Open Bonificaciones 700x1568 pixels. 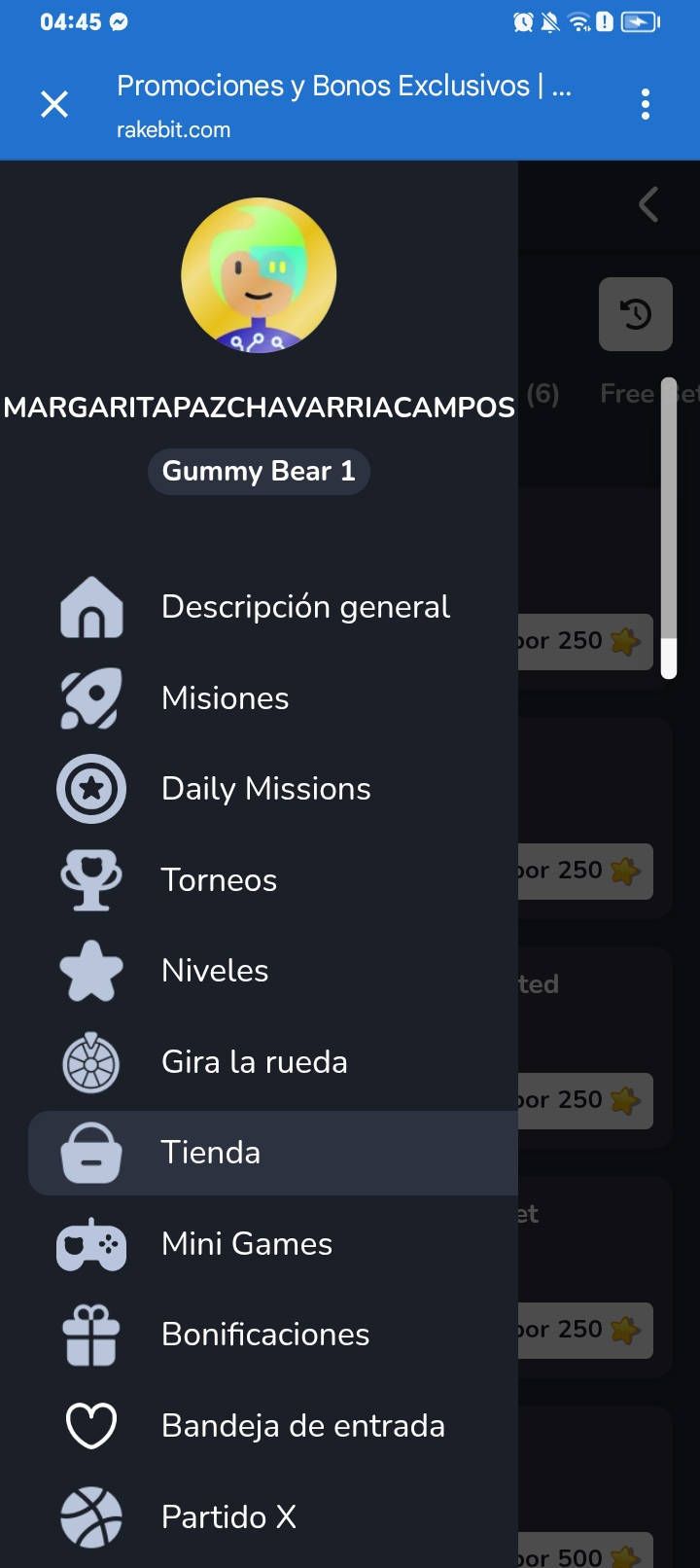(265, 1335)
